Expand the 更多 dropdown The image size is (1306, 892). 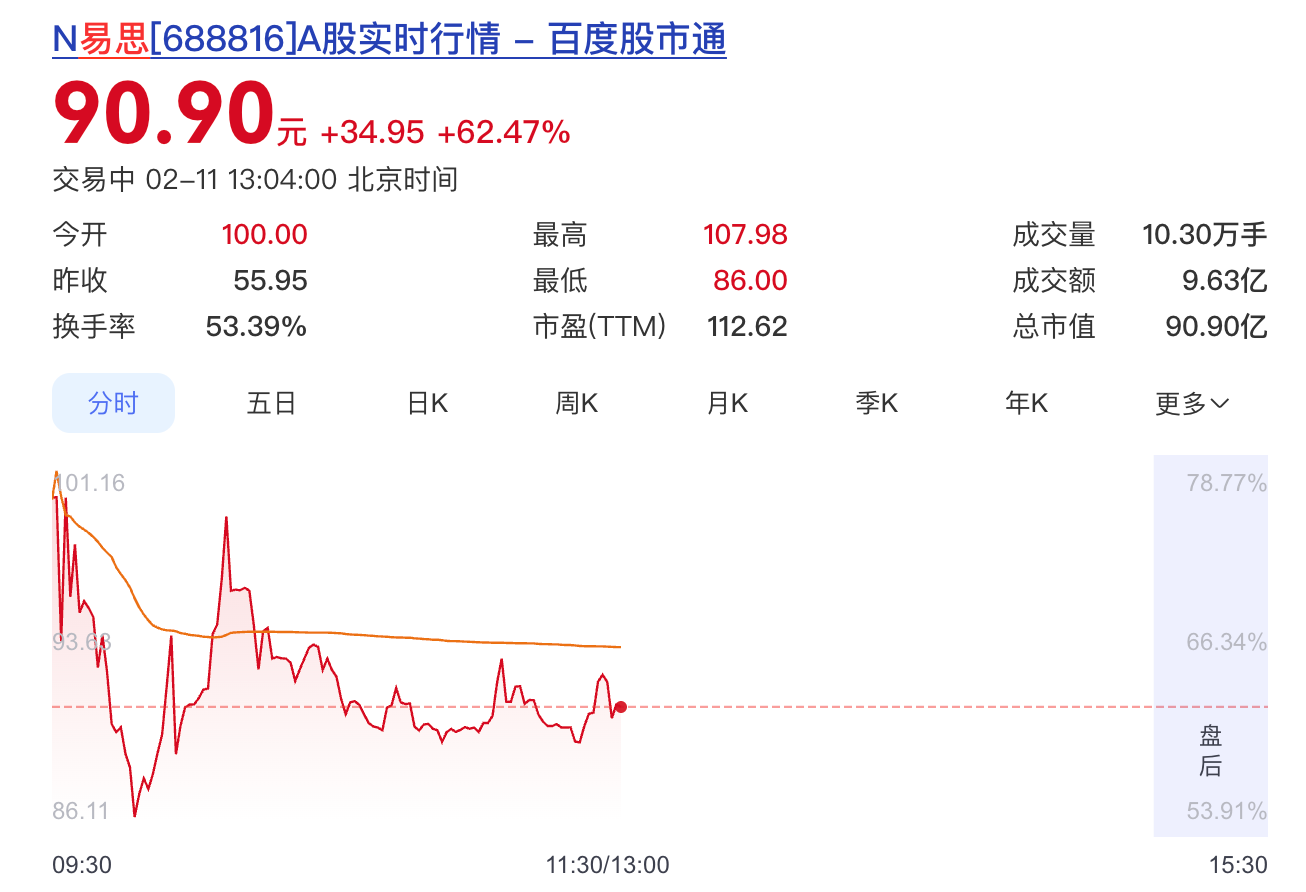click(x=1192, y=404)
